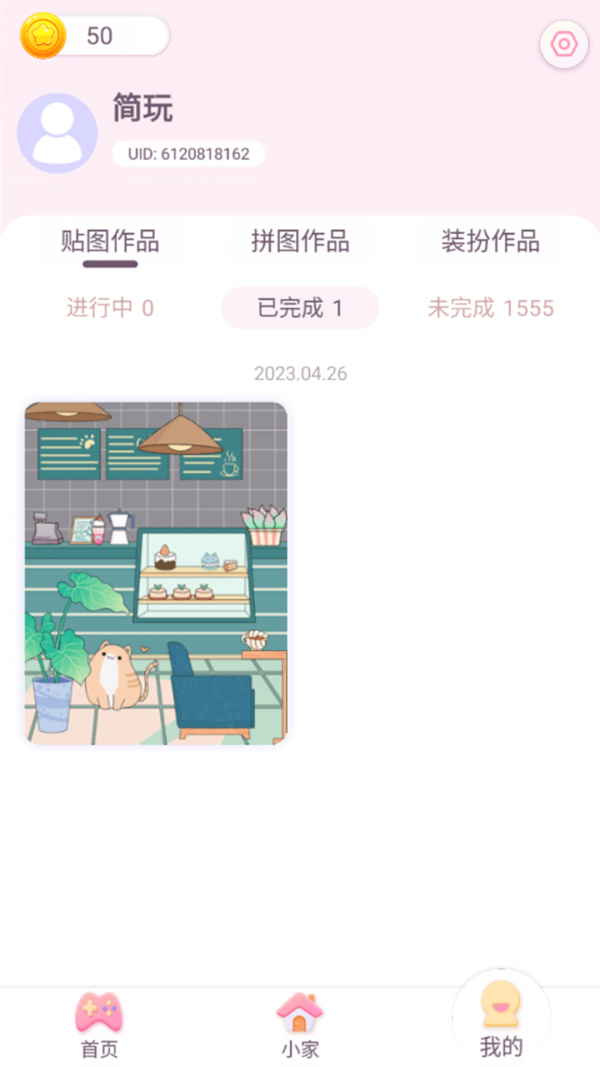Tap the gold coin balance
600x1067 pixels.
tap(95, 36)
